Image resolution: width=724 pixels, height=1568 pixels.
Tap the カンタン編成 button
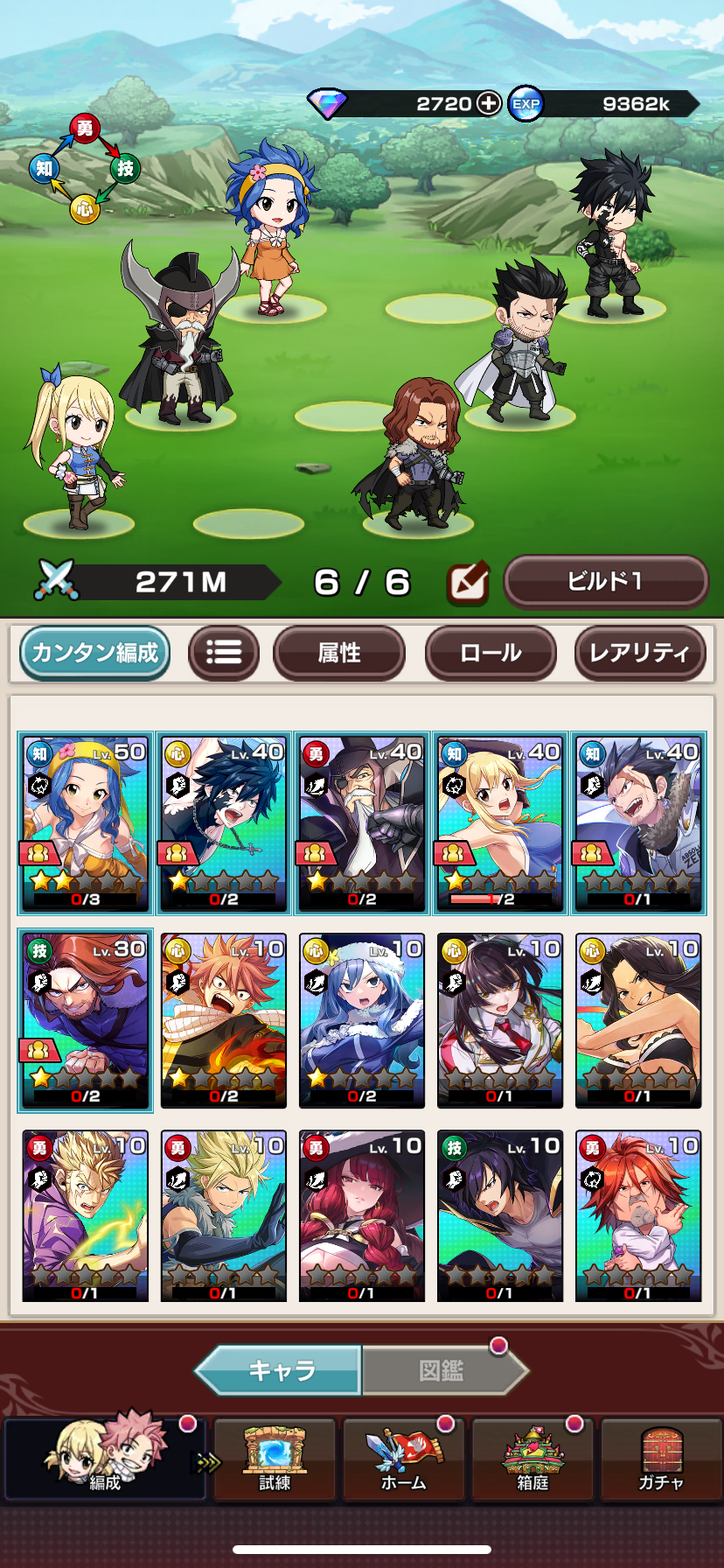tap(94, 653)
